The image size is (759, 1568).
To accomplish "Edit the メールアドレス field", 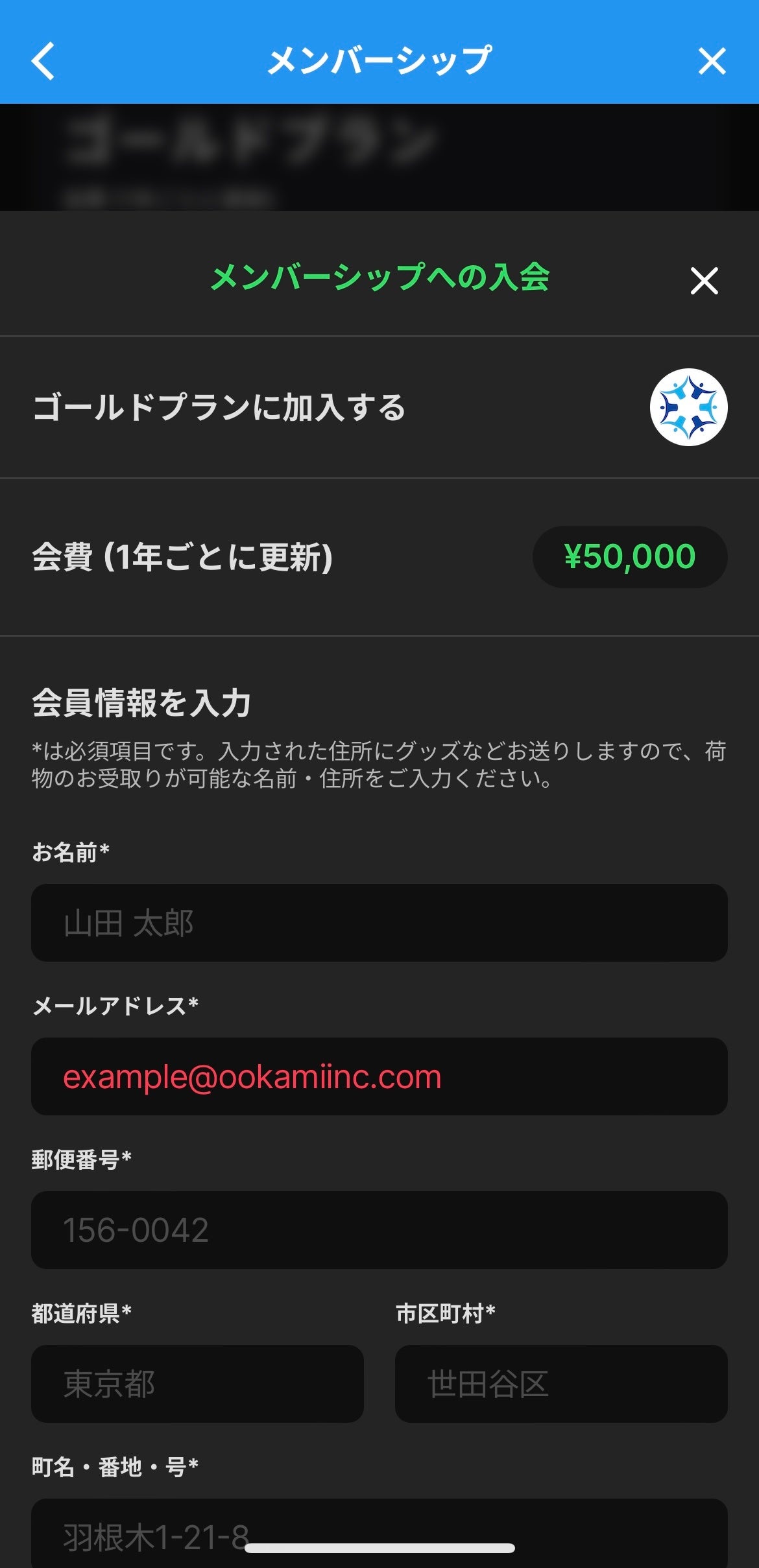I will [379, 1076].
